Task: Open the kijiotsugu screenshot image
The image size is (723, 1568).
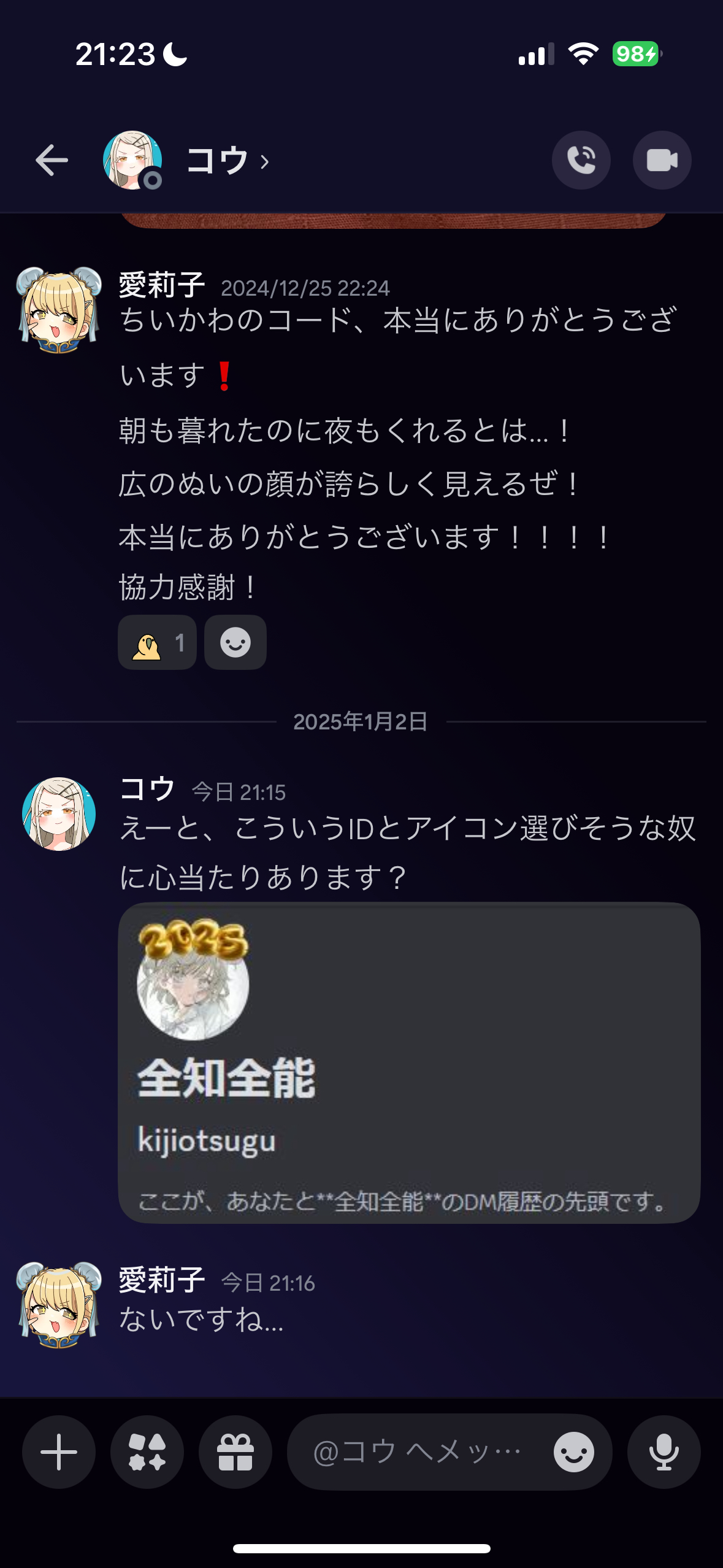Action: 409,1063
